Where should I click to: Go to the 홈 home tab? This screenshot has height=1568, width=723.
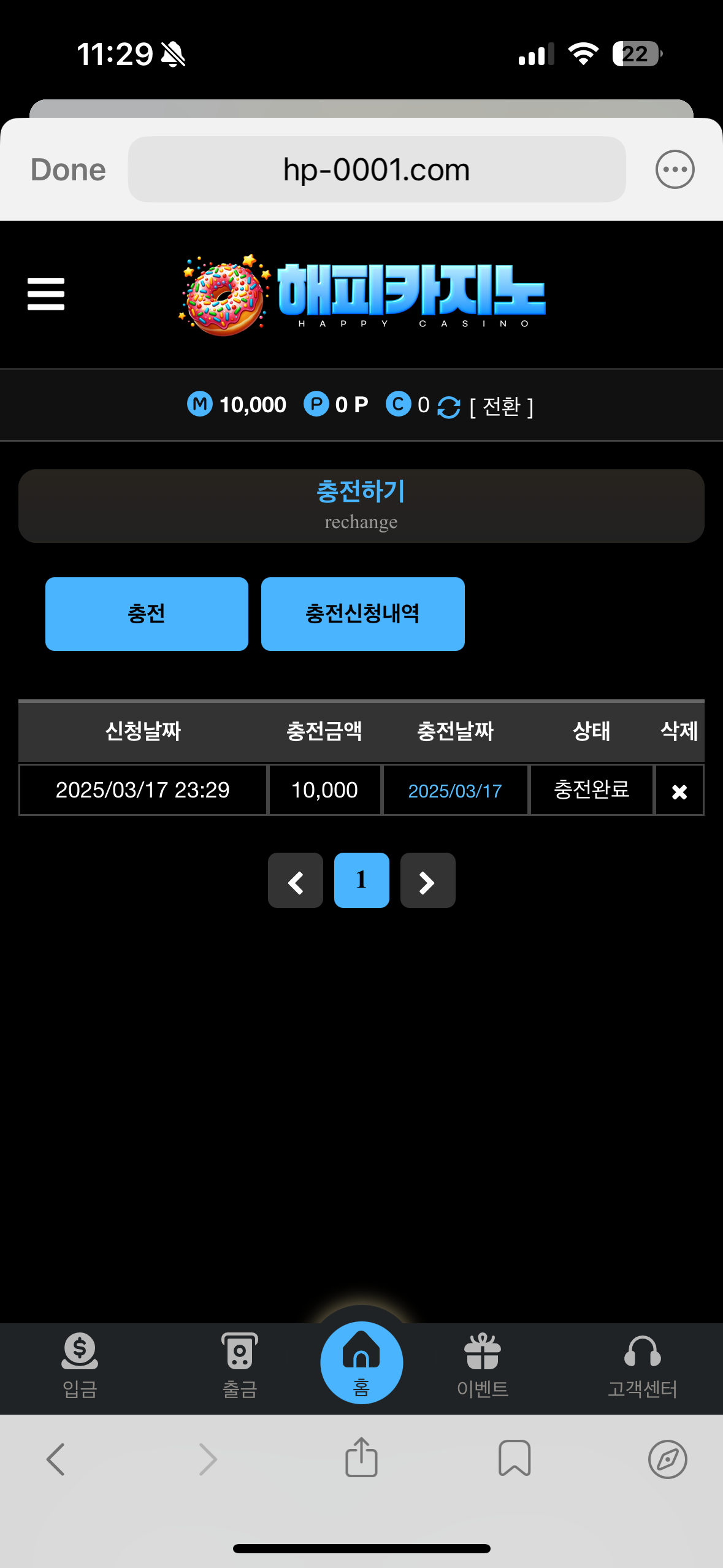pos(361,1362)
